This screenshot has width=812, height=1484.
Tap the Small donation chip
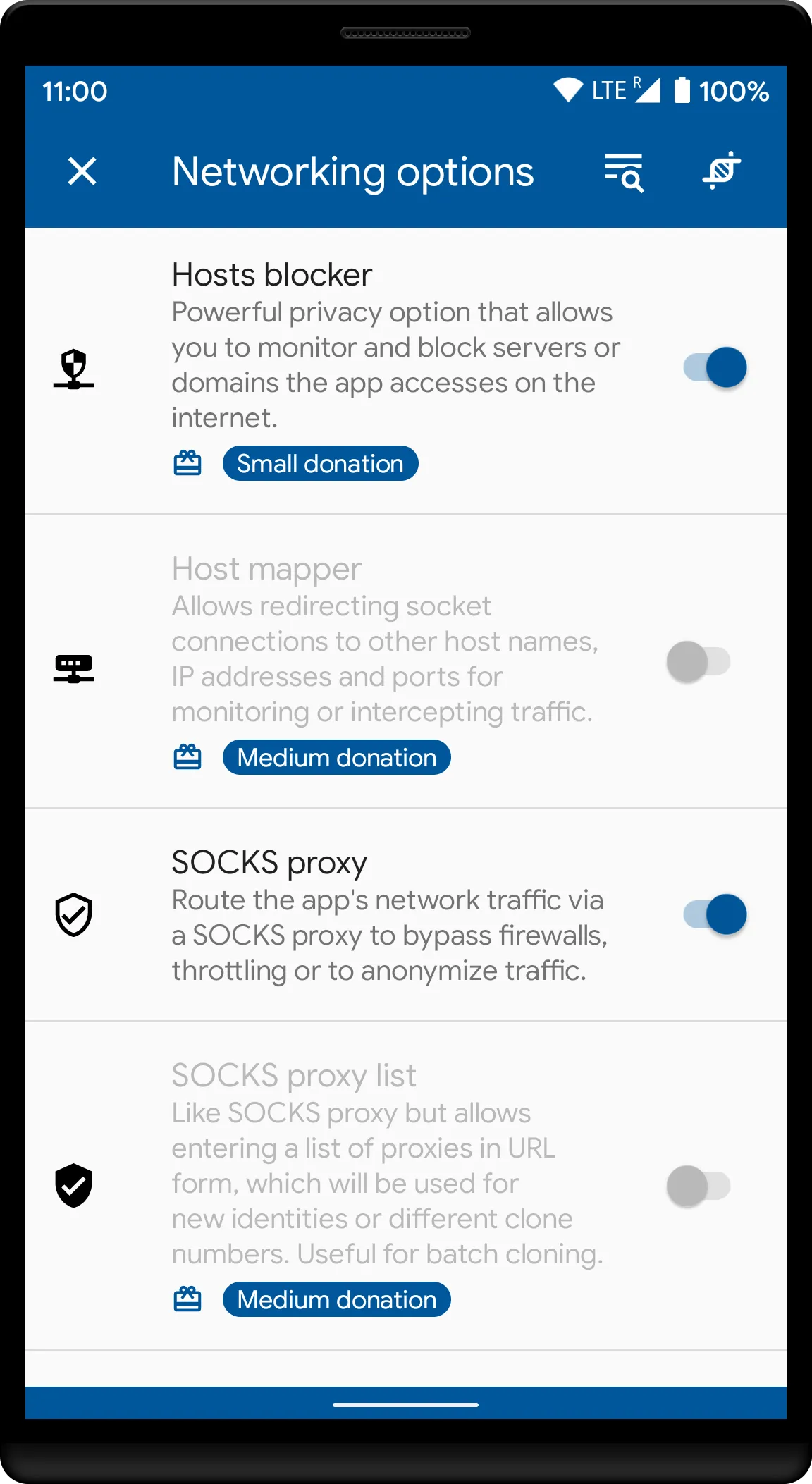pos(320,463)
